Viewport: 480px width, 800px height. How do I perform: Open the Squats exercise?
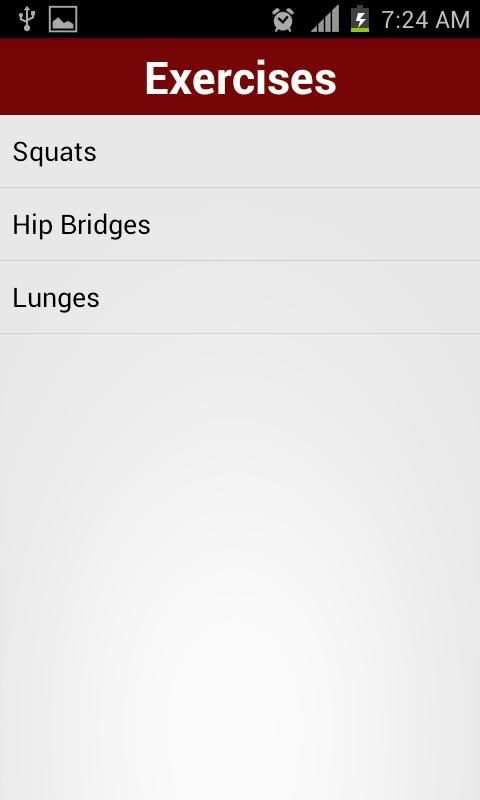(240, 152)
